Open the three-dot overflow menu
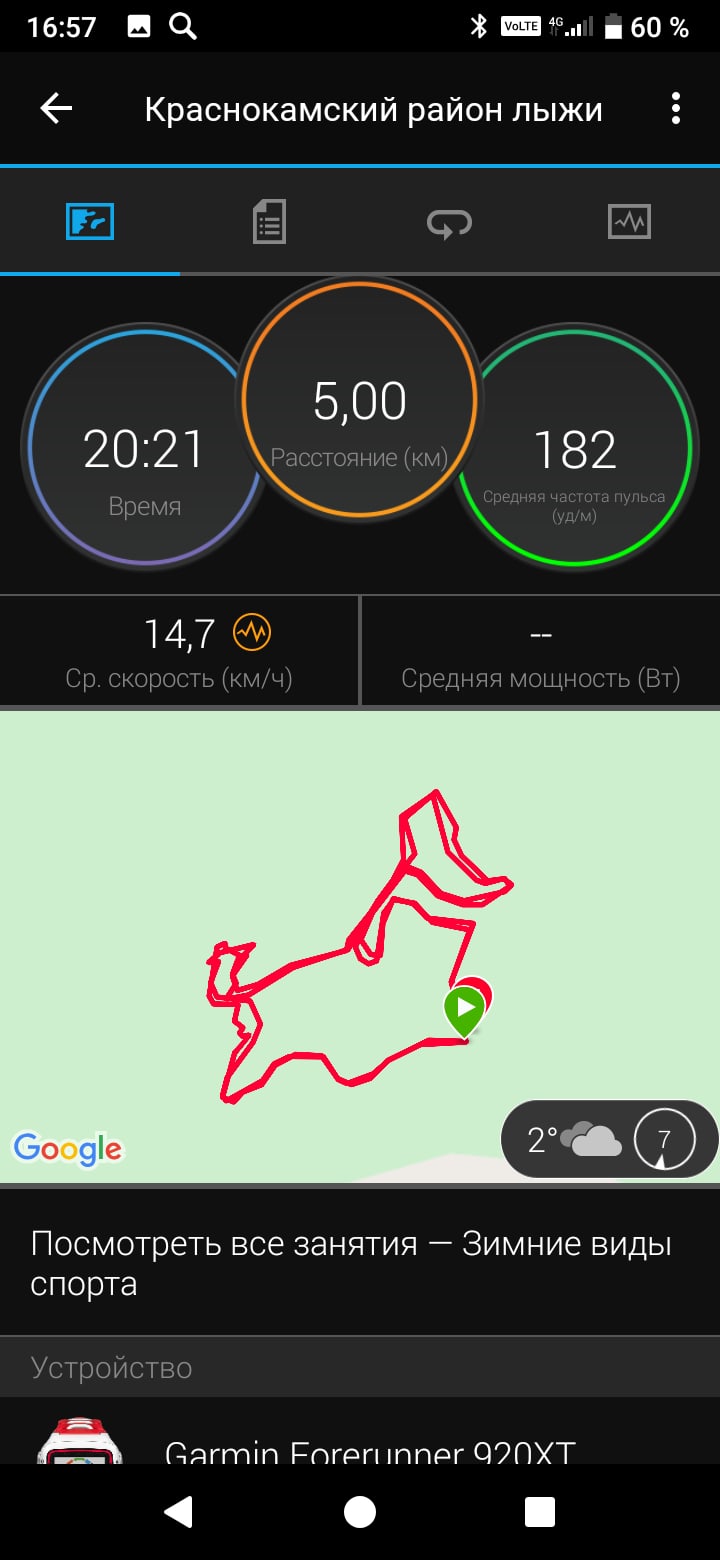The height and width of the screenshot is (1560, 720). point(676,109)
